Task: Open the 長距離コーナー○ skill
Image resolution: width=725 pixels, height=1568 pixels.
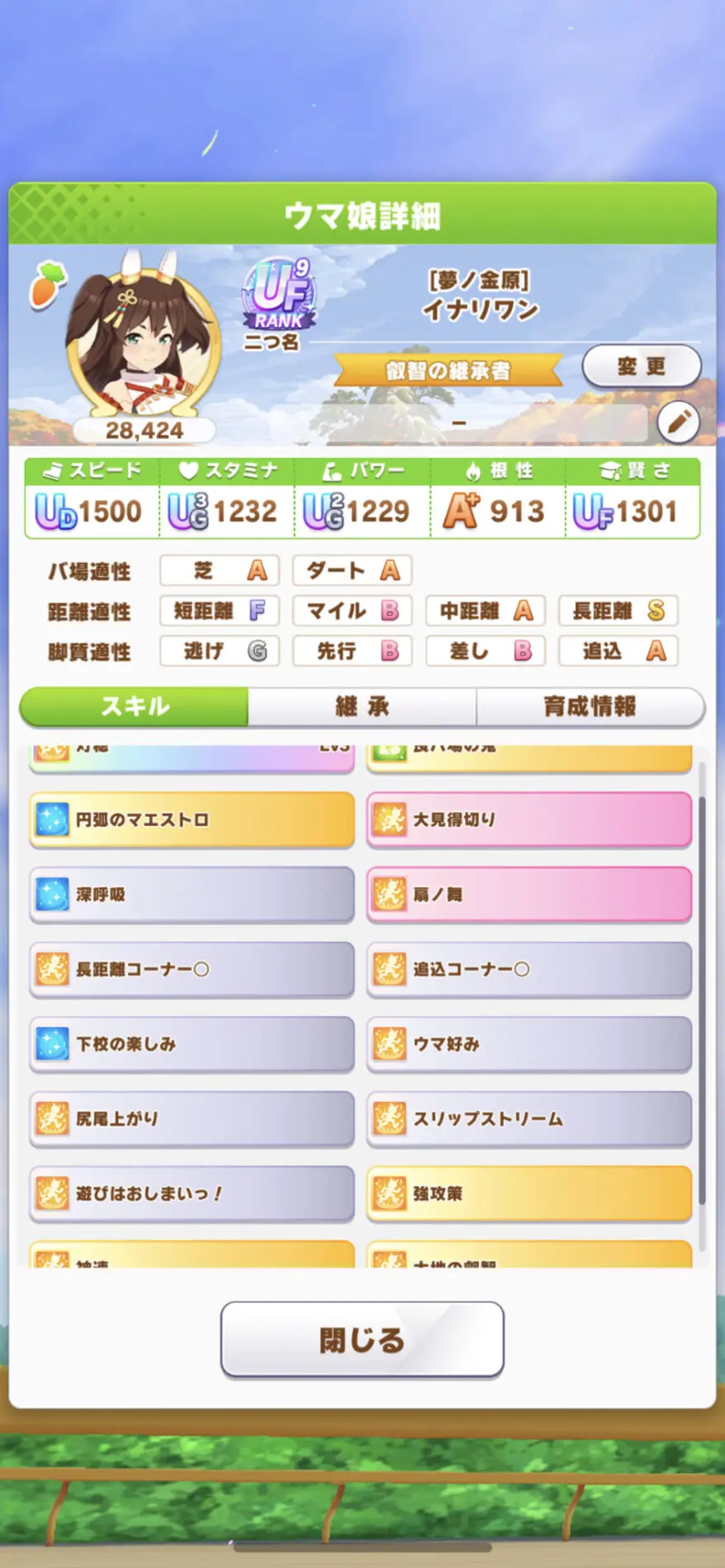Action: click(192, 969)
